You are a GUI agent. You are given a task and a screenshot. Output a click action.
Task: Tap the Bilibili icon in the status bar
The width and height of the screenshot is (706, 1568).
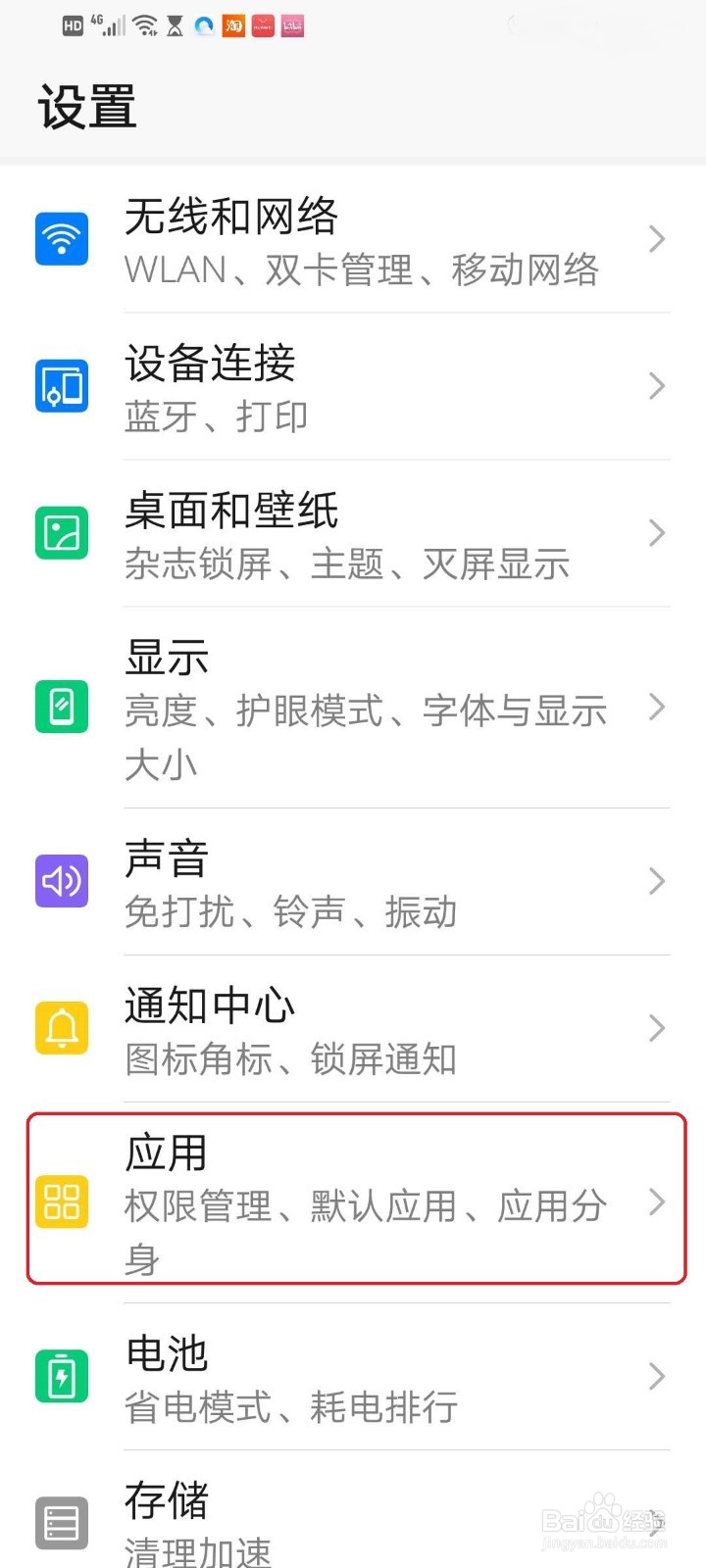[x=292, y=26]
